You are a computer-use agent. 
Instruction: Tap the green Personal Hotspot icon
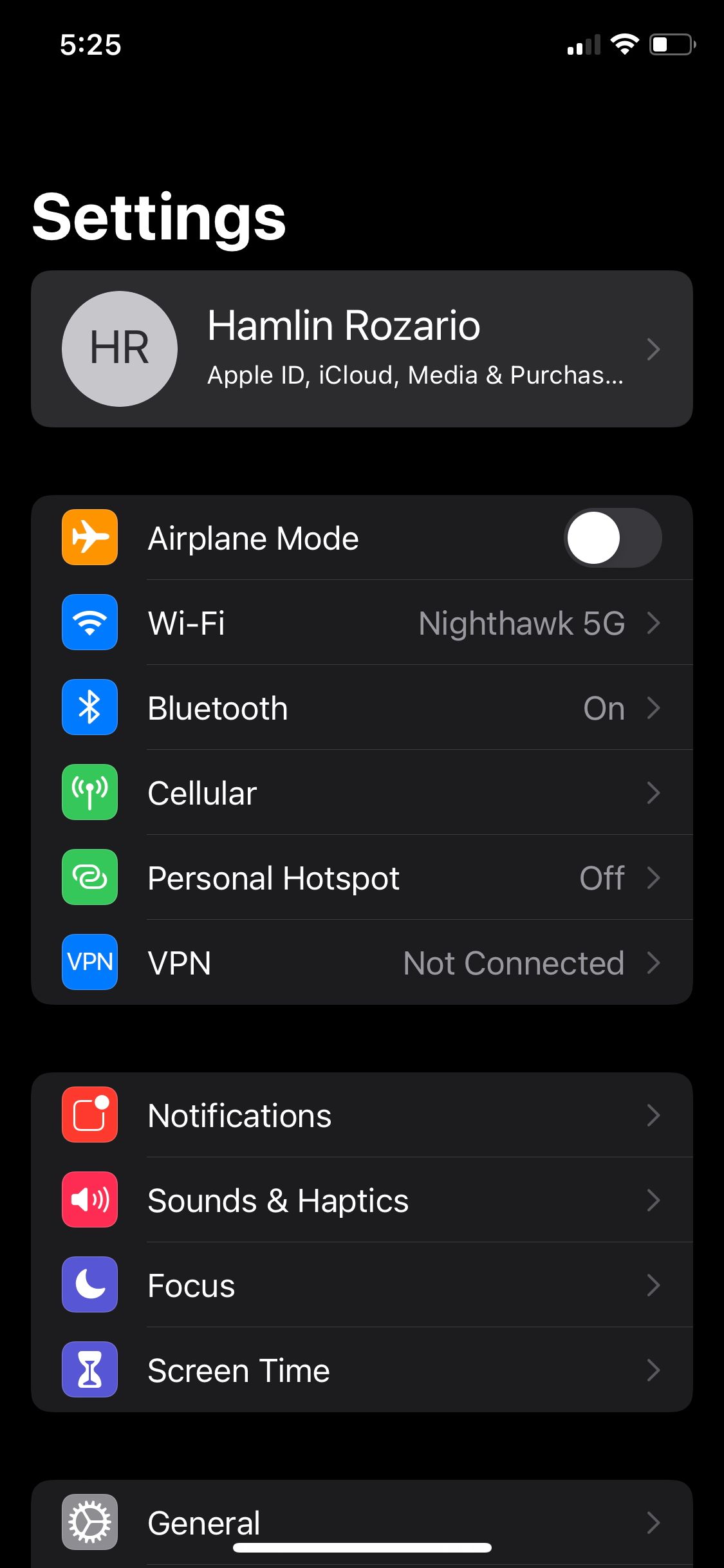(89, 877)
